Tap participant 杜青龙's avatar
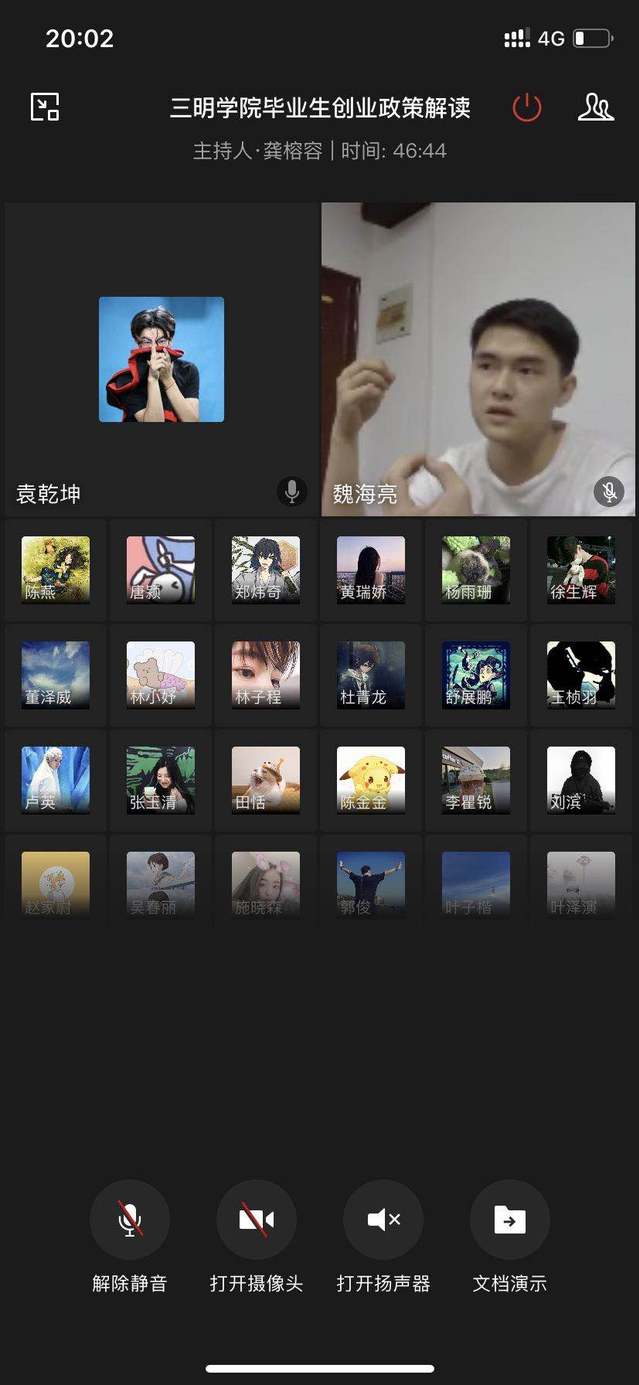 pos(371,675)
